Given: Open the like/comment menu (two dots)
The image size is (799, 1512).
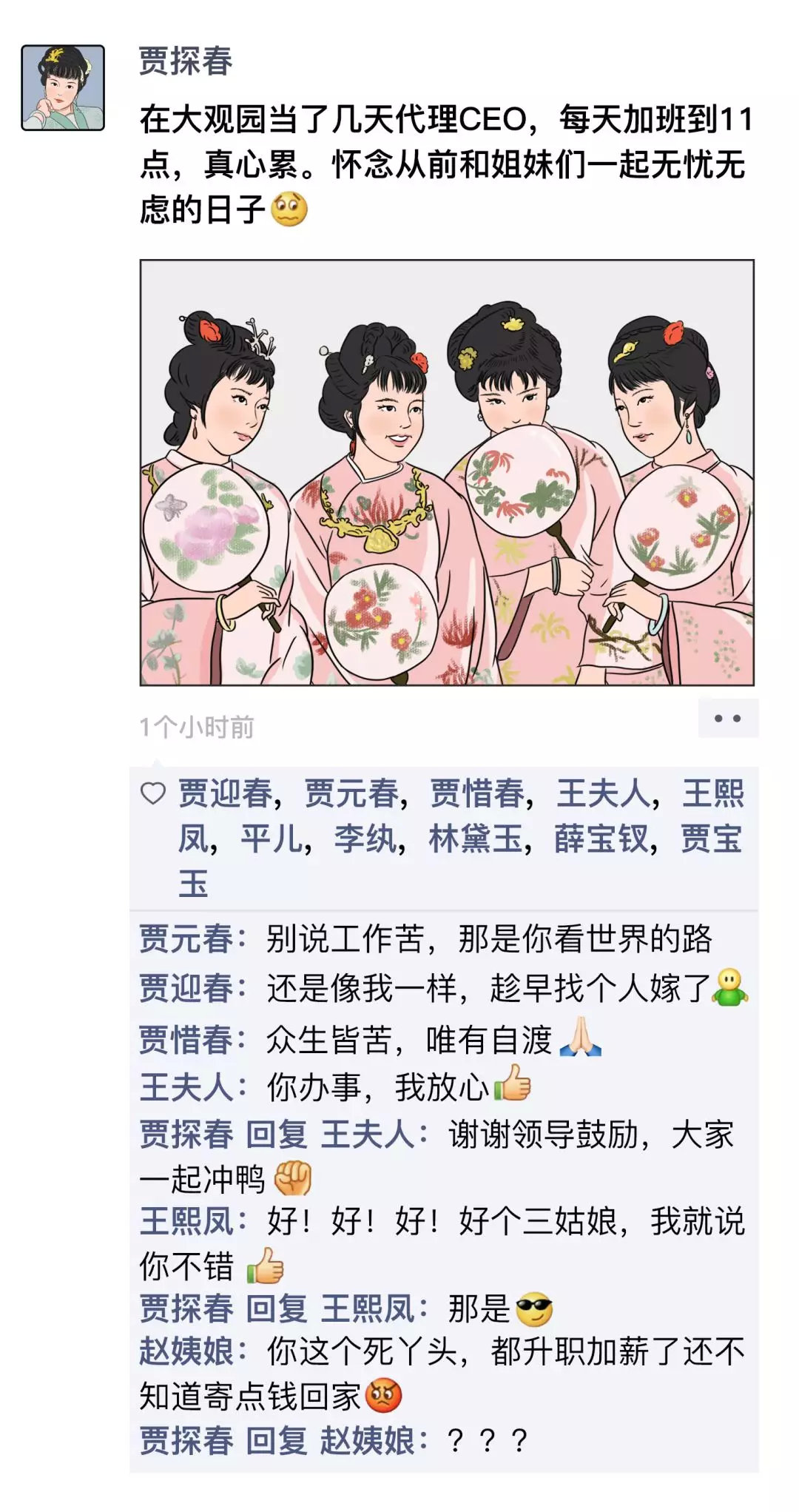Looking at the screenshot, I should pos(728,718).
